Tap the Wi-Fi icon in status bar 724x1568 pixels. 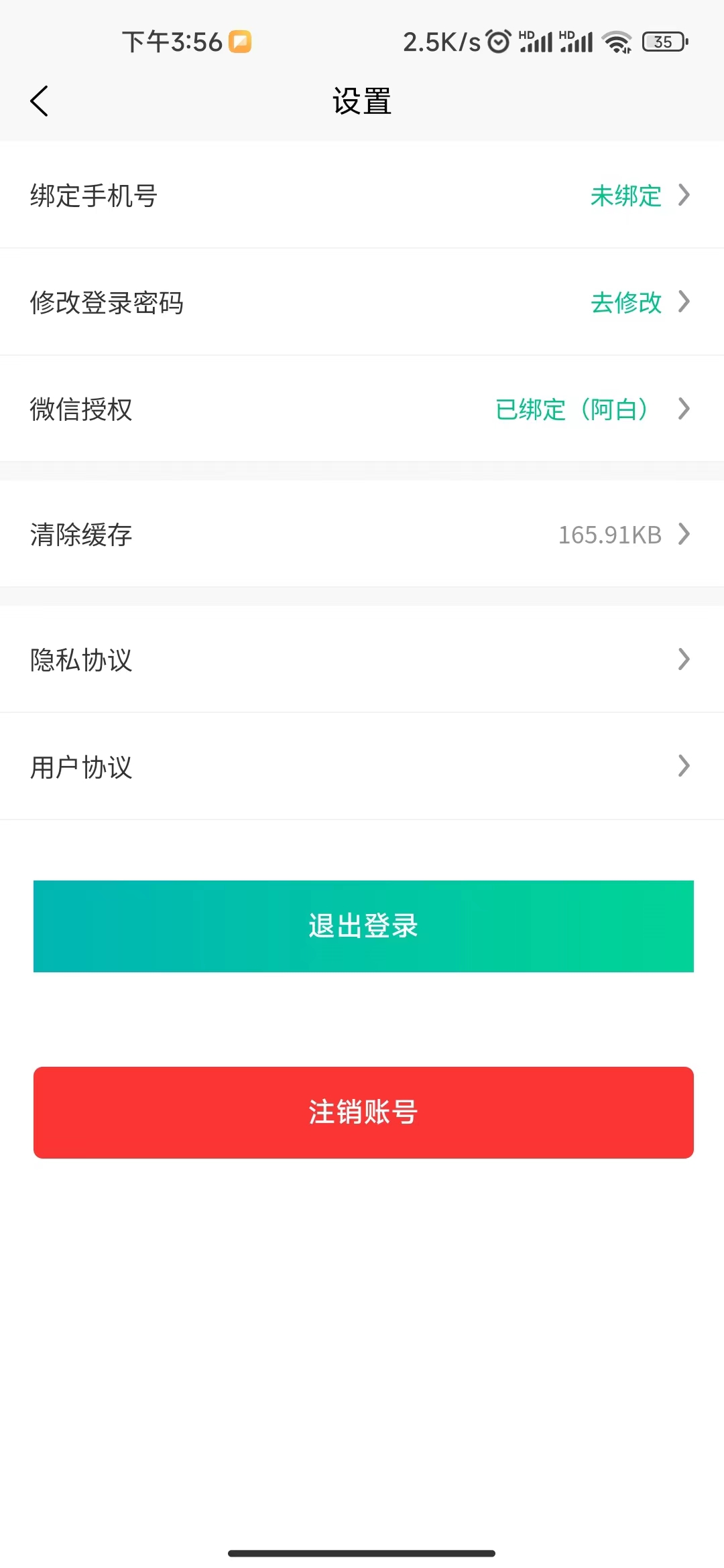click(x=615, y=42)
